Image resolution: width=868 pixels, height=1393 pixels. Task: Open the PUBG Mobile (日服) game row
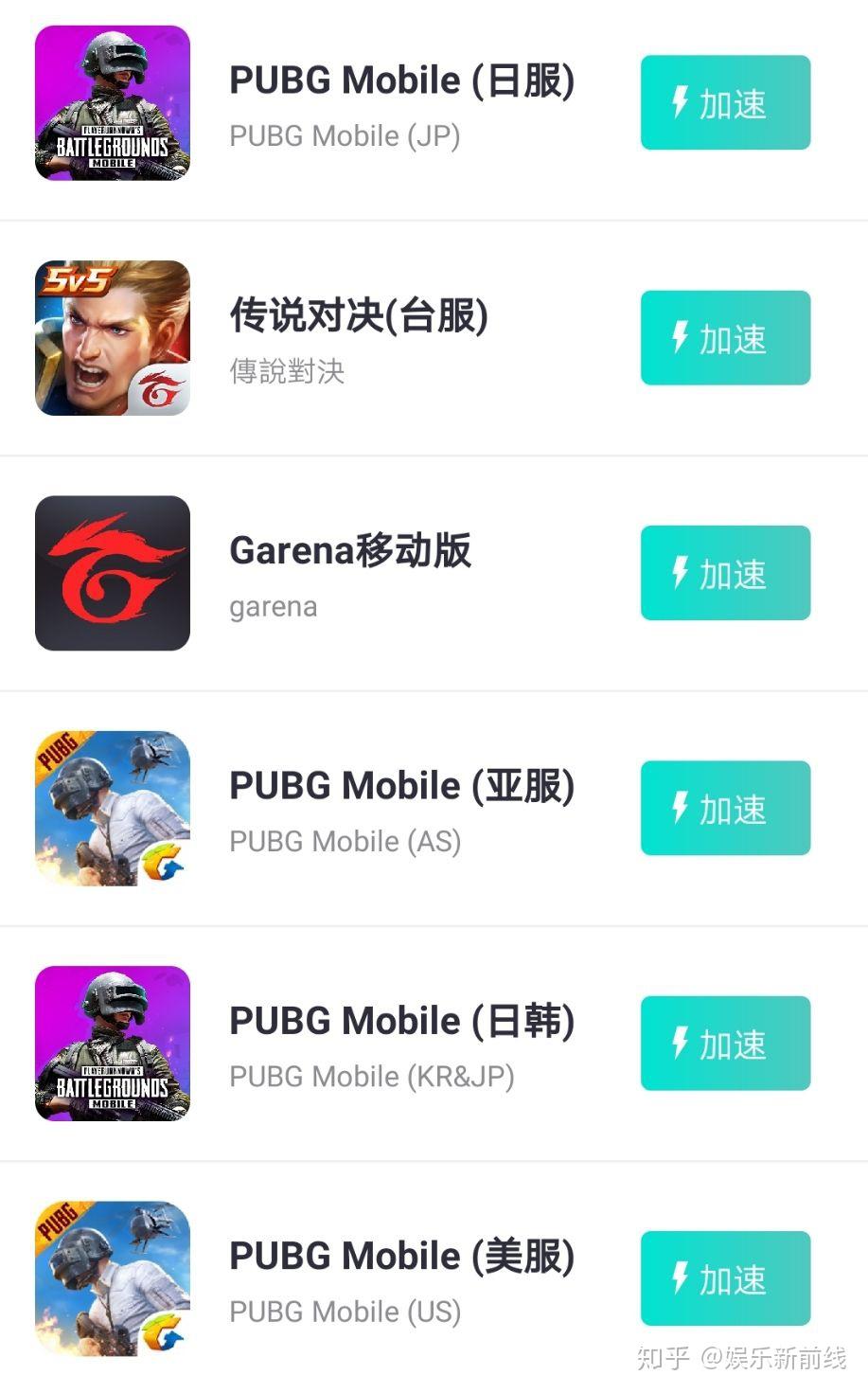(x=401, y=81)
